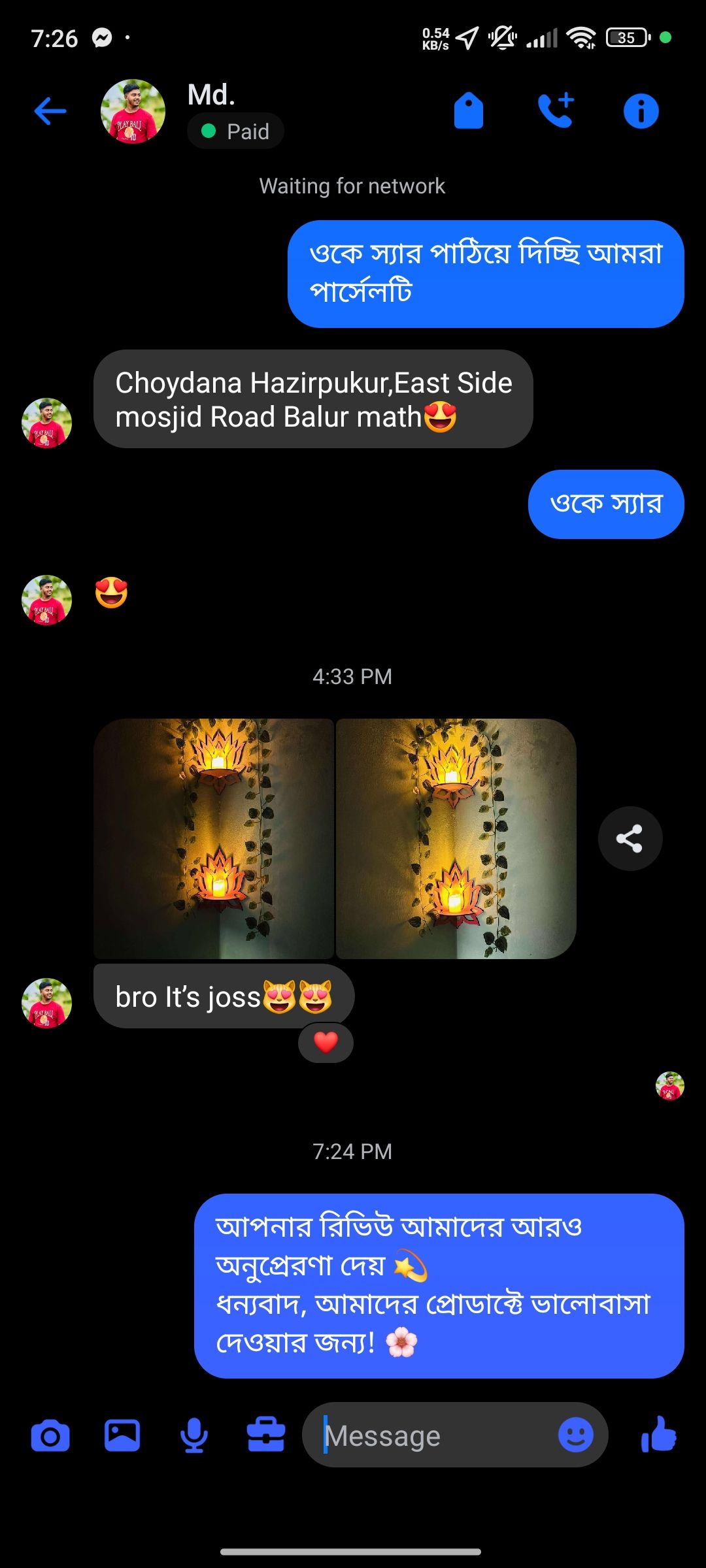The height and width of the screenshot is (1568, 706).
Task: Start a call with Md.
Action: coord(555,111)
